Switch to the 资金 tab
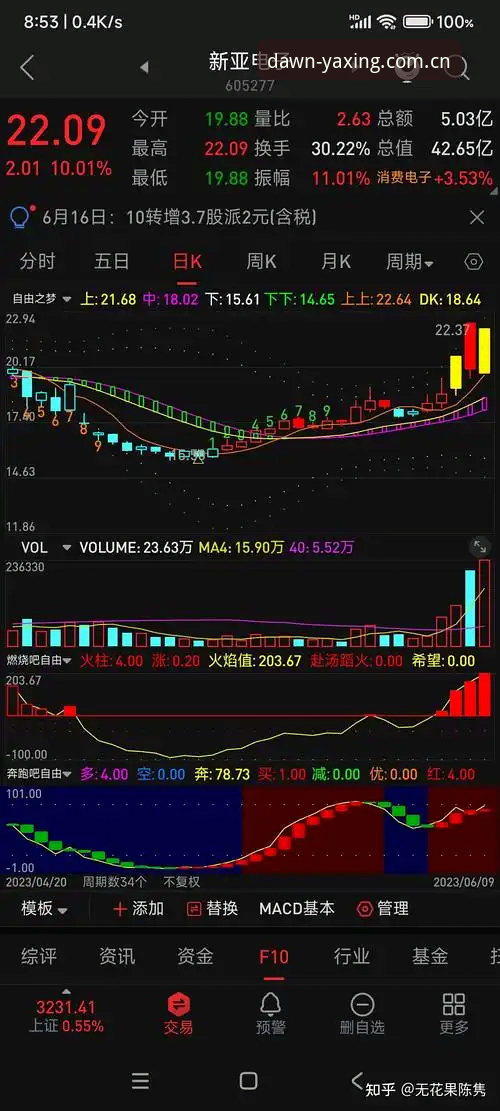The width and height of the screenshot is (500, 1111). (195, 957)
